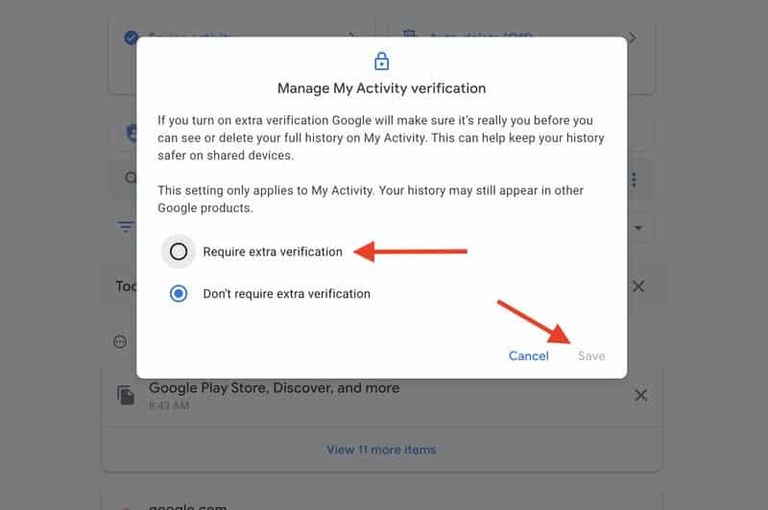The height and width of the screenshot is (510, 768).
Task: Save the verification setting
Action: pos(591,356)
